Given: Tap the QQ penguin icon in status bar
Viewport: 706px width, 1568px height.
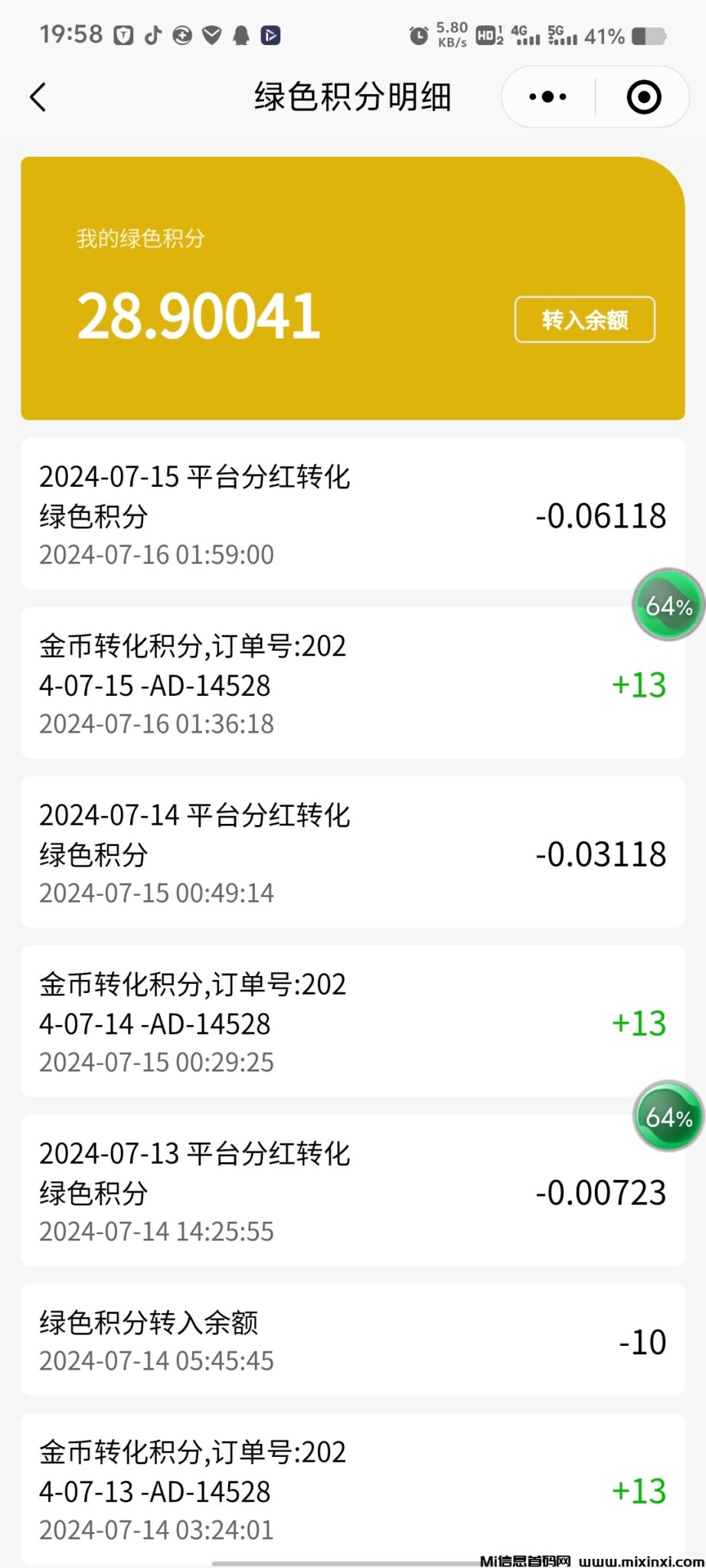Looking at the screenshot, I should point(242,34).
